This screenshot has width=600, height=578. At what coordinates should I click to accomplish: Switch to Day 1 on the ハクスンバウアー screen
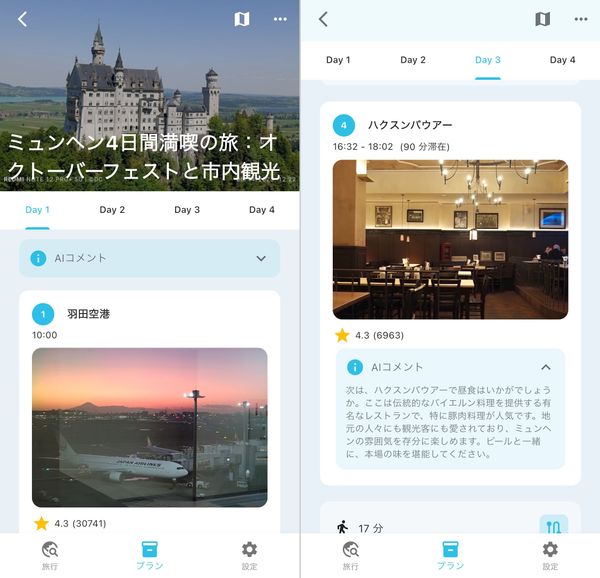coord(338,60)
